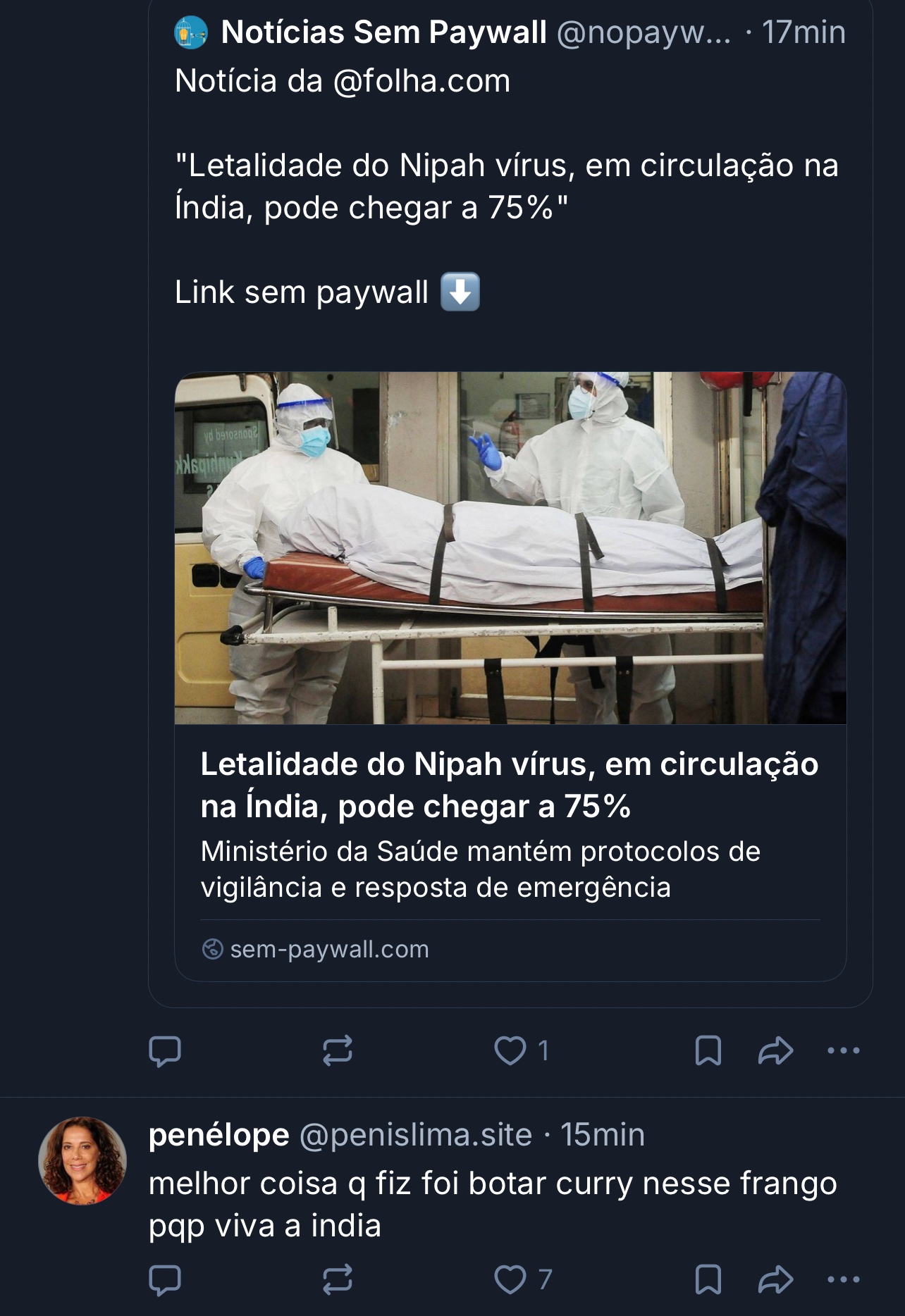Open the Notícias Sem Paywall profile
This screenshot has height=1316, width=905.
(383, 32)
